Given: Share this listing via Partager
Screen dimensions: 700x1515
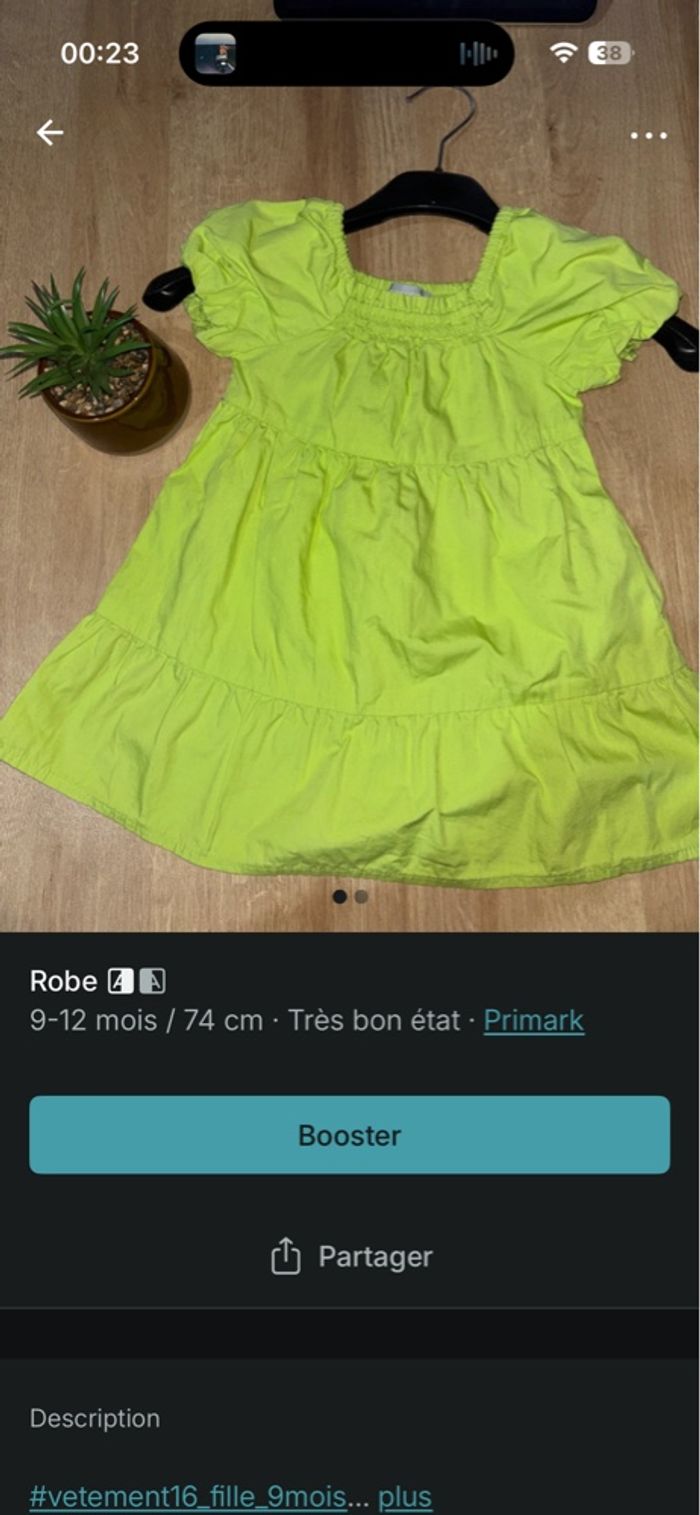Looking at the screenshot, I should pyautogui.click(x=350, y=1256).
